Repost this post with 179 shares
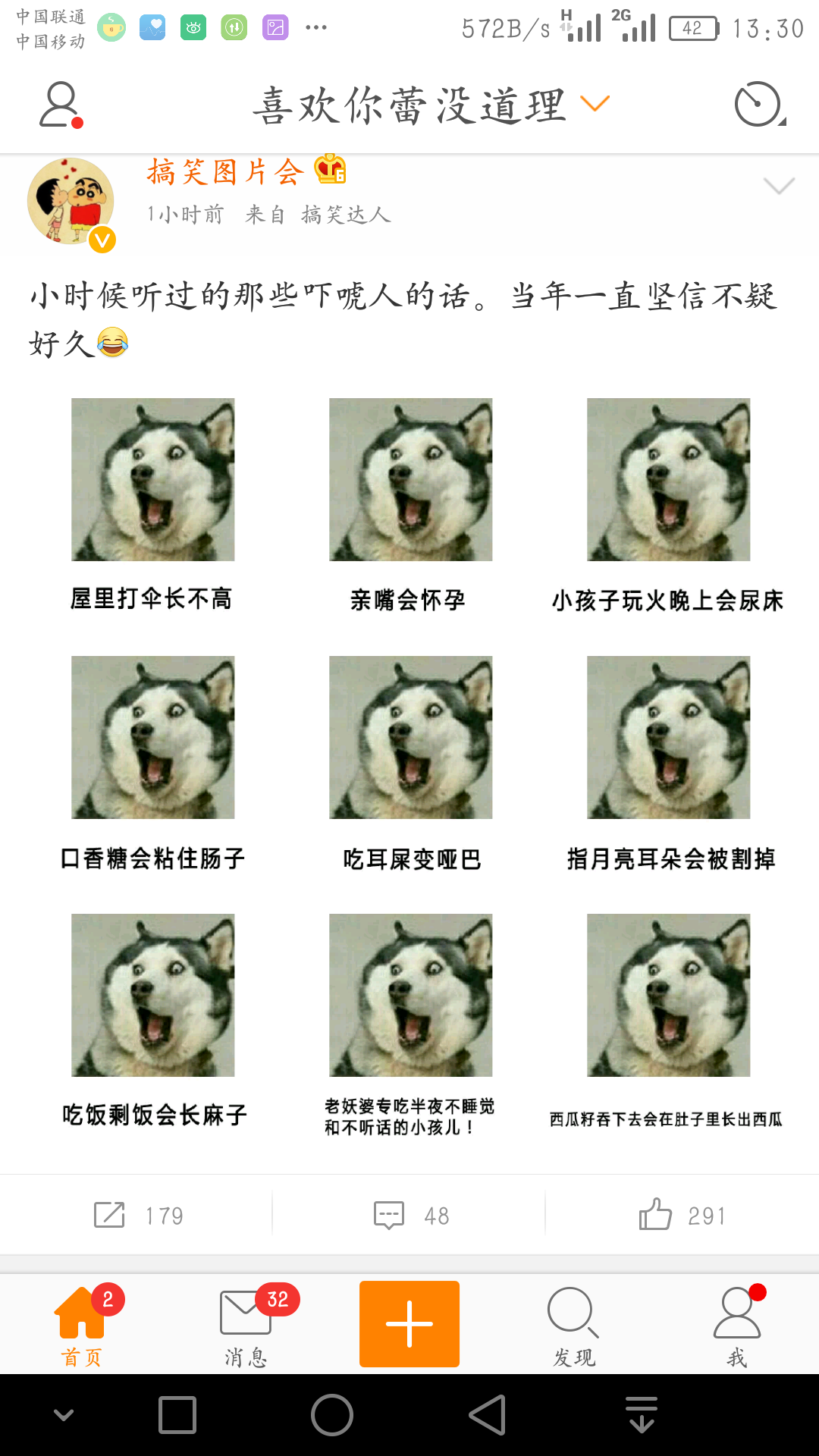Viewport: 819px width, 1456px height. click(137, 1215)
